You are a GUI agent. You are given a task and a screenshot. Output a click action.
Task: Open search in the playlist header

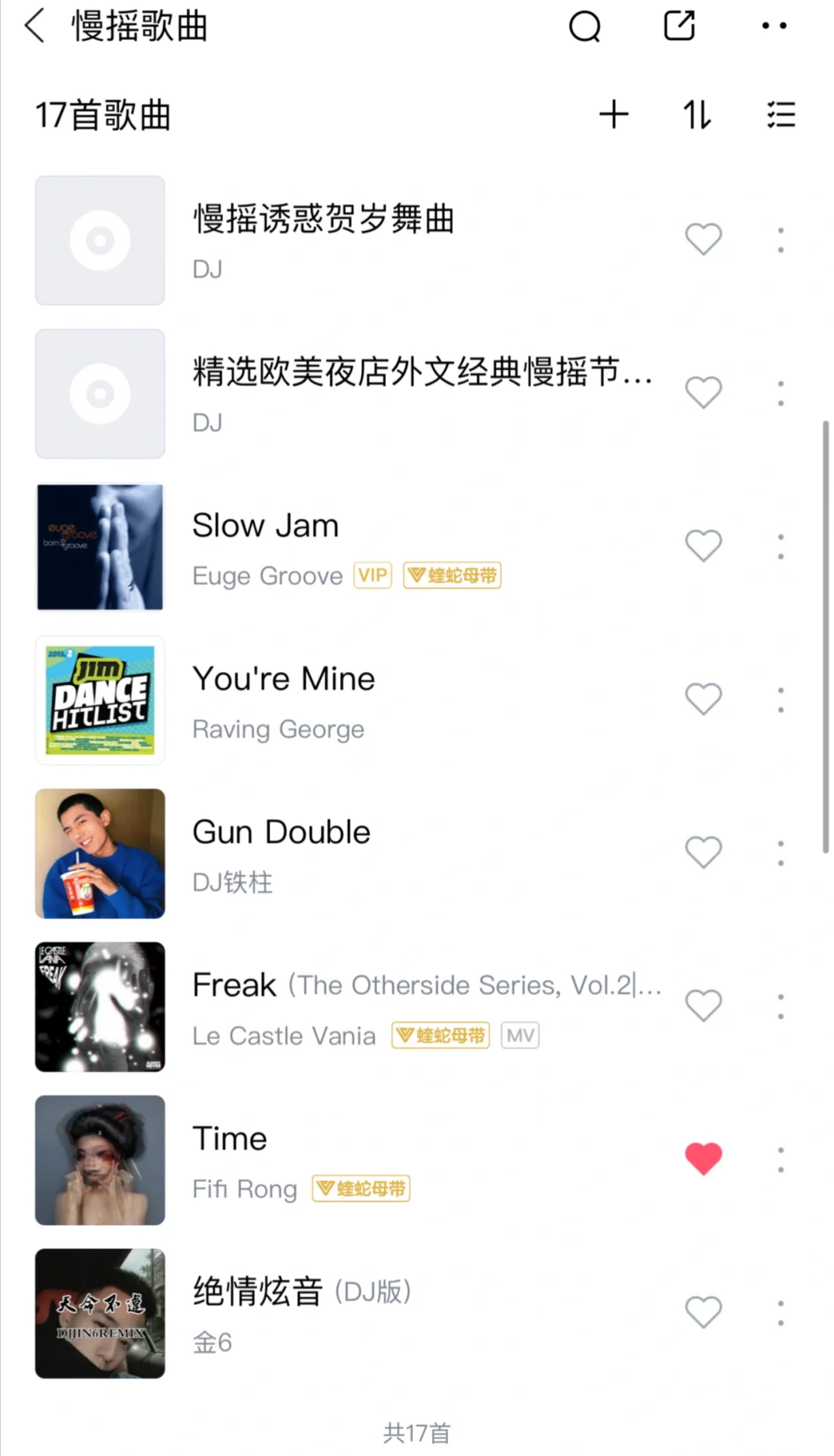click(585, 26)
